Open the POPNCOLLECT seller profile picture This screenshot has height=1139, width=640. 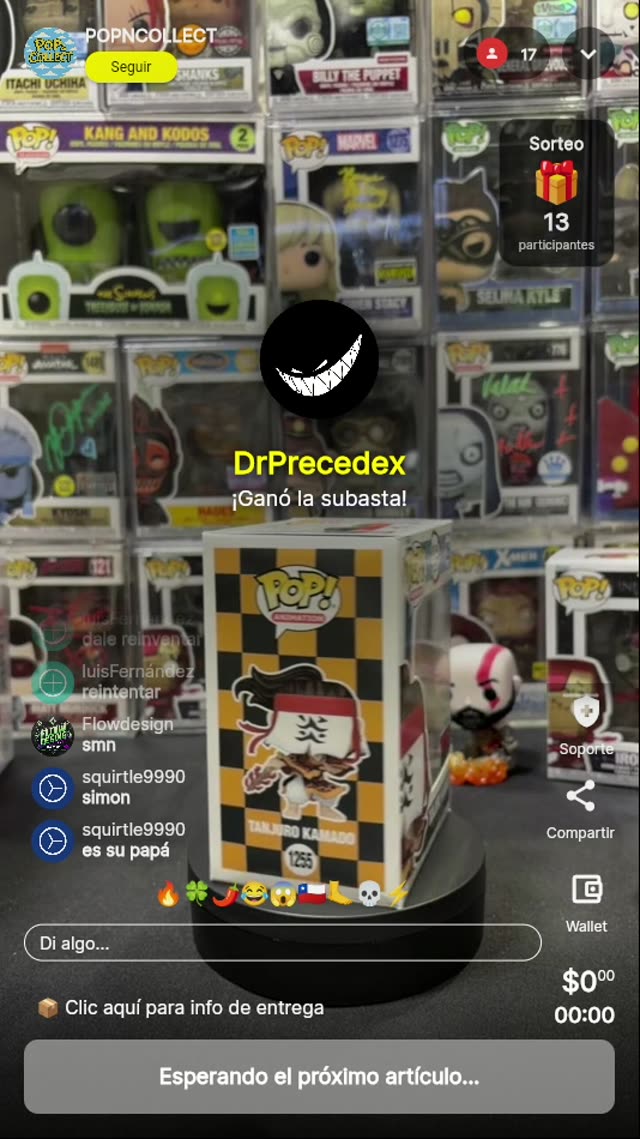(x=50, y=53)
